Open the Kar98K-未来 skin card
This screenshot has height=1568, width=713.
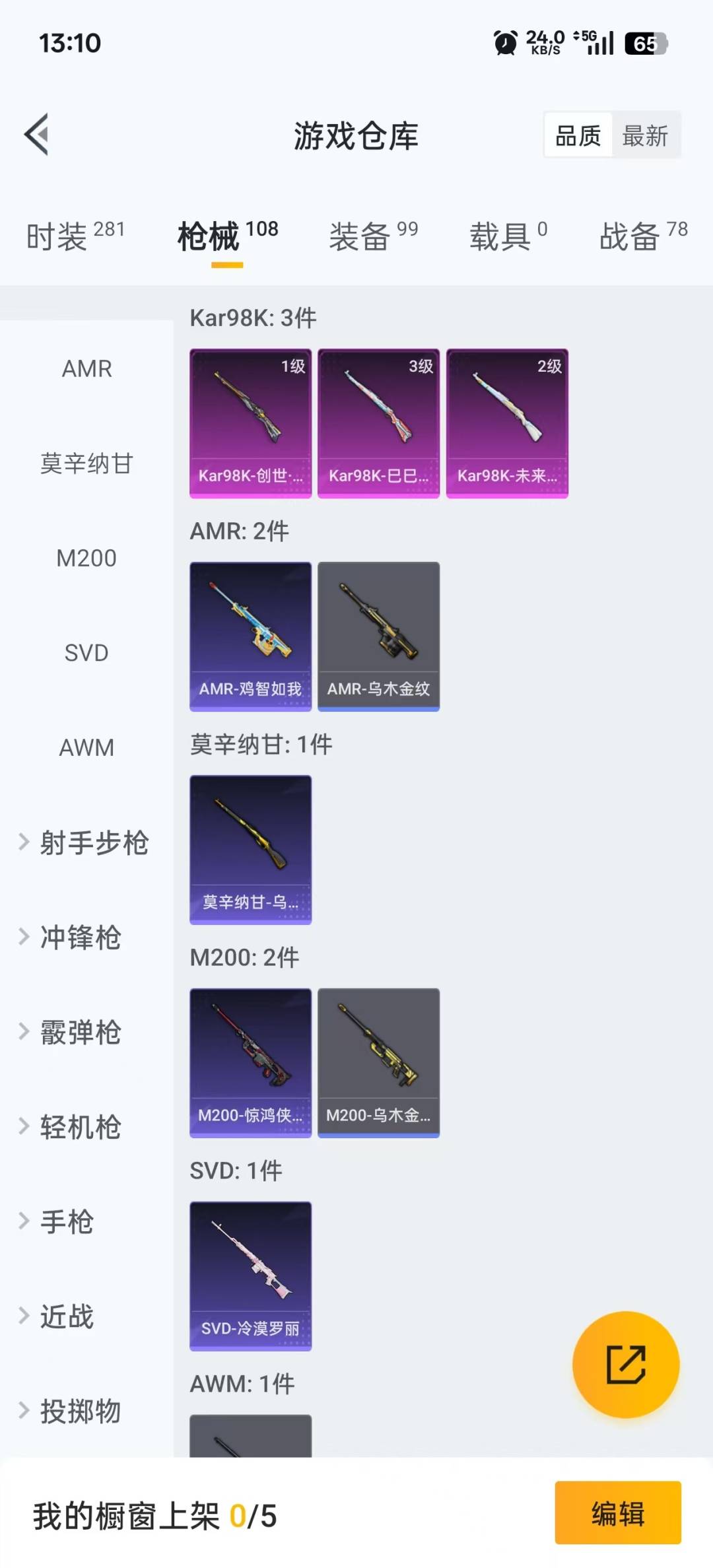[x=507, y=423]
